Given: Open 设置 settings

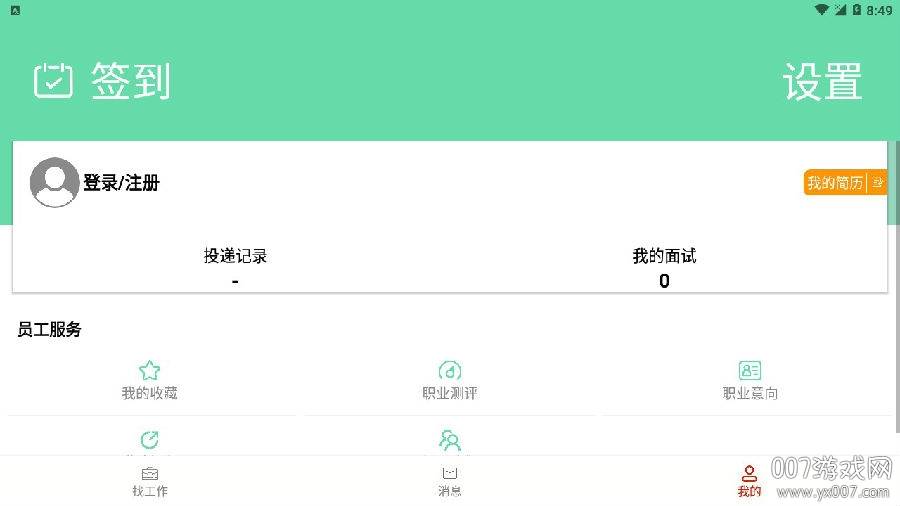Looking at the screenshot, I should 822,81.
